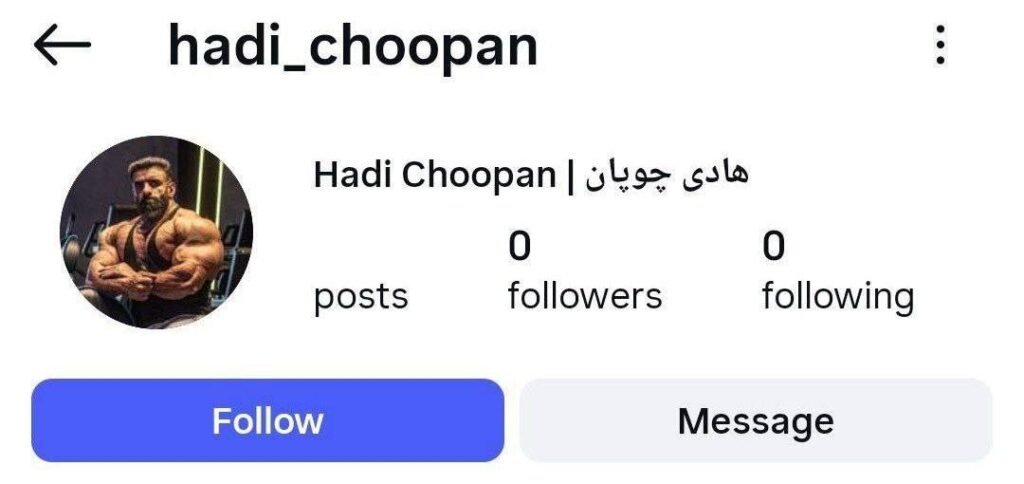This screenshot has height=484, width=1024.
Task: Open the three-dot overflow menu
Action: coord(939,46)
